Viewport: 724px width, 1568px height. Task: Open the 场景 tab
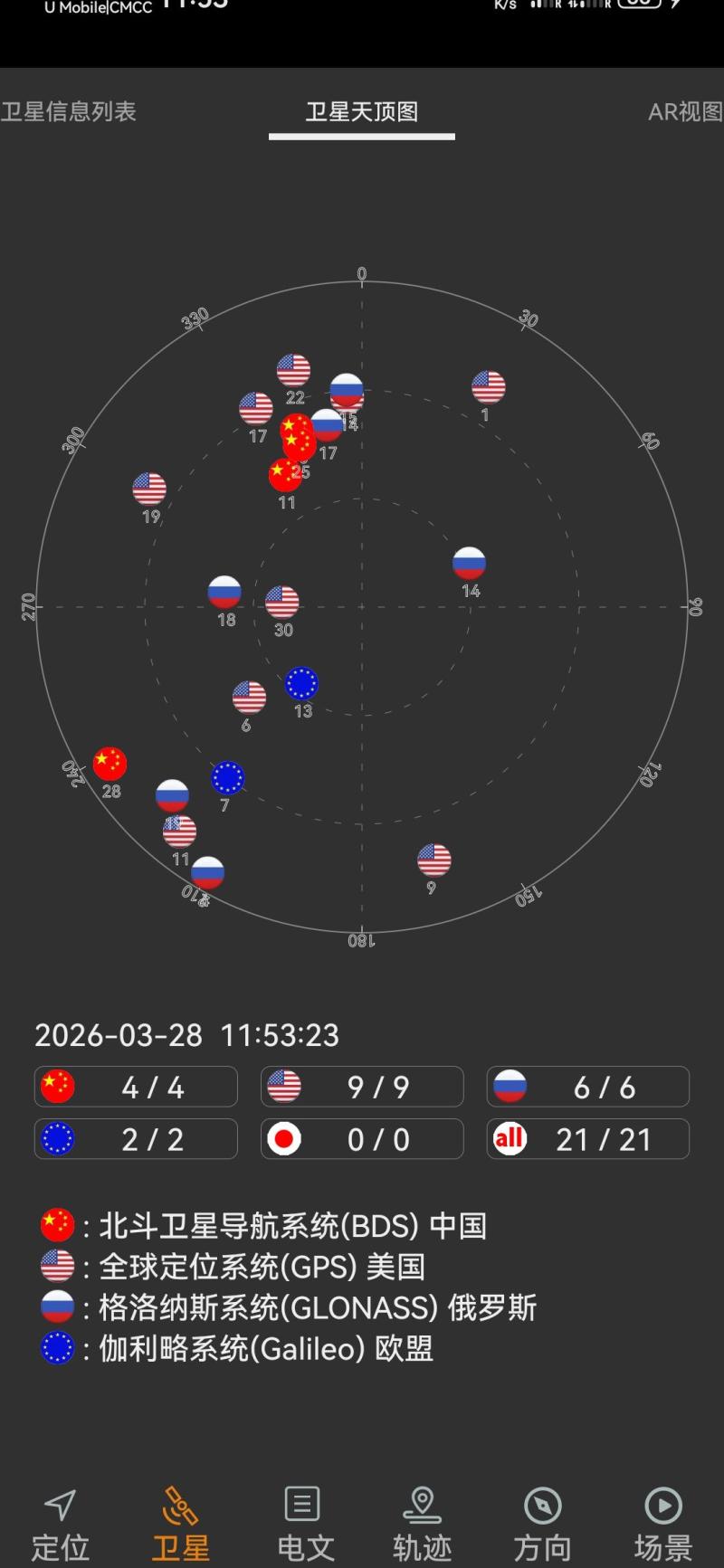[662, 1525]
